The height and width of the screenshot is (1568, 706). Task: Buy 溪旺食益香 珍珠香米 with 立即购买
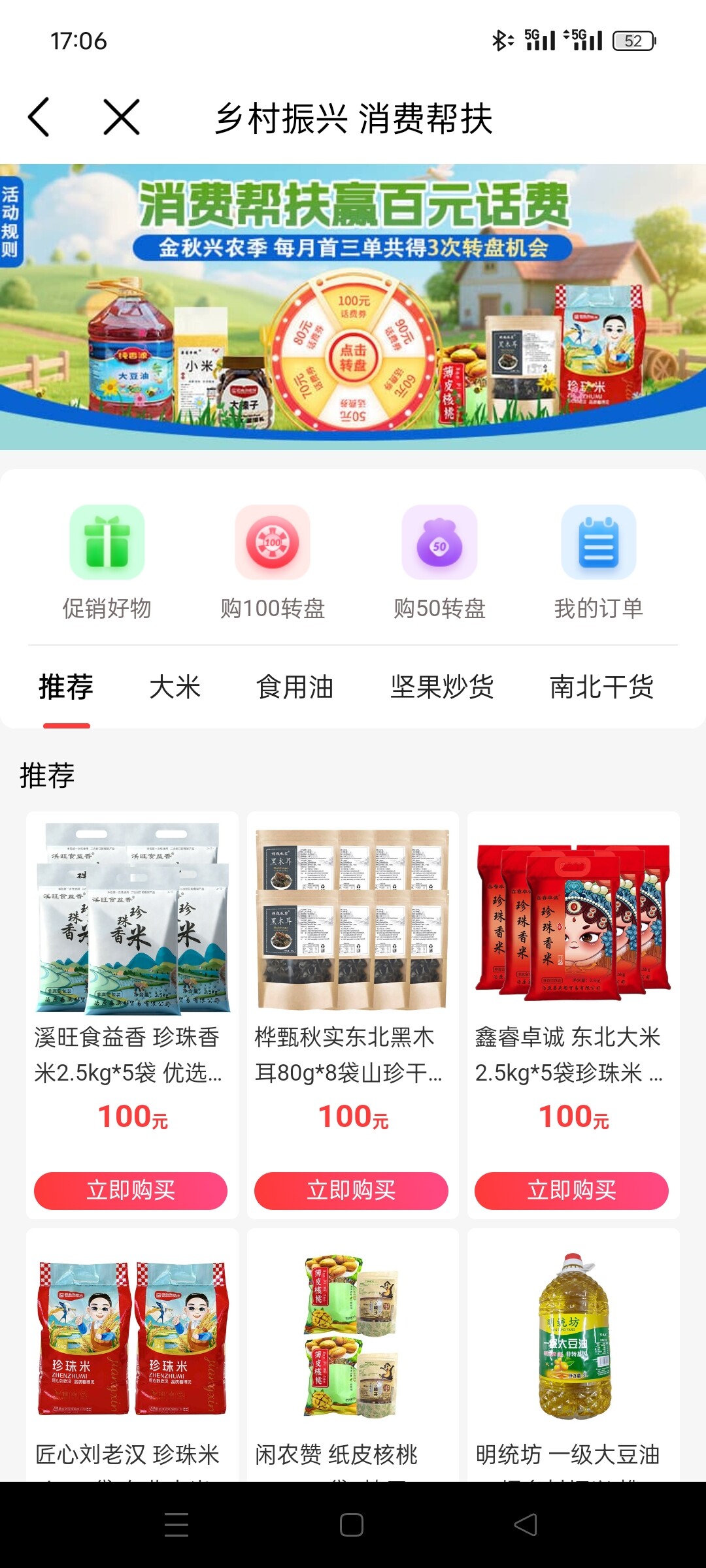tap(131, 1190)
